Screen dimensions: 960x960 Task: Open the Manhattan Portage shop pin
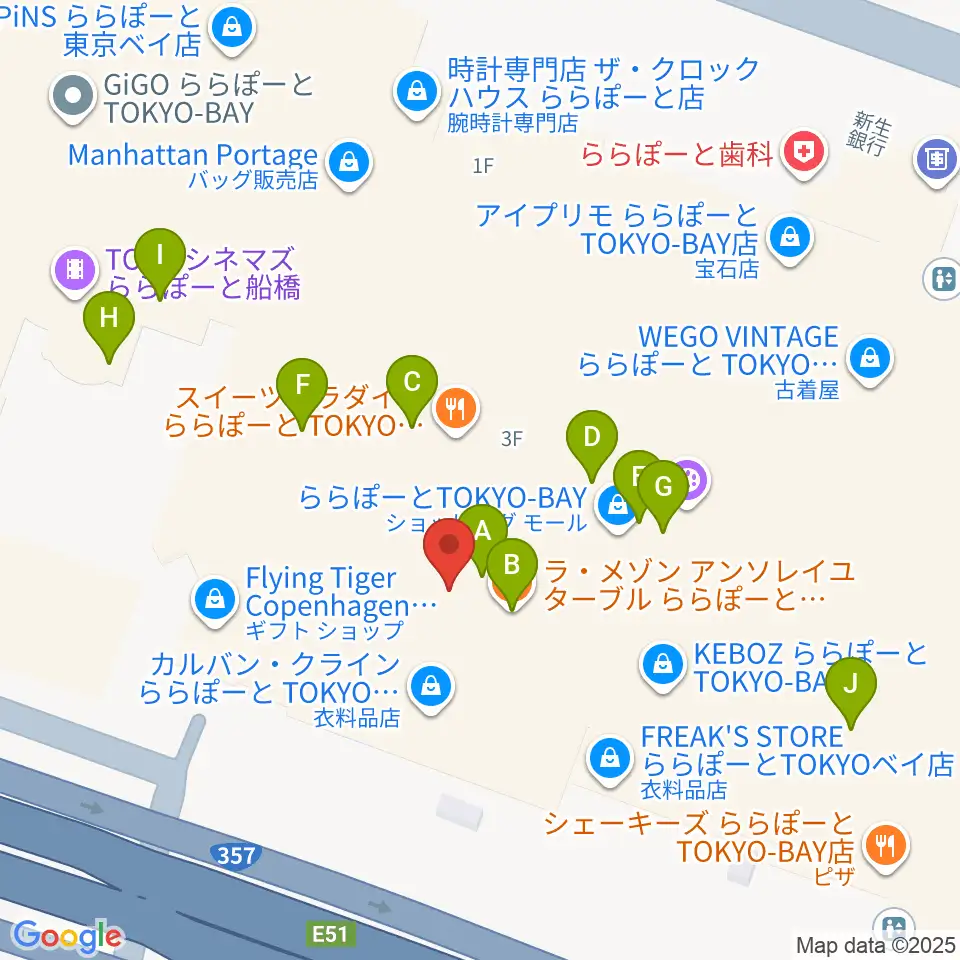[349, 164]
